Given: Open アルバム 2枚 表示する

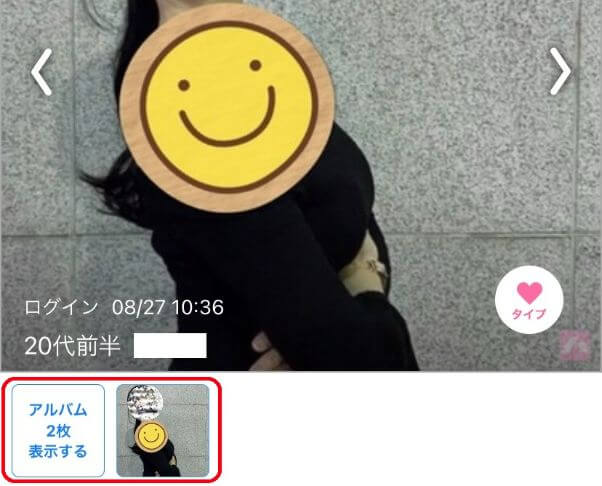Looking at the screenshot, I should 58,430.
